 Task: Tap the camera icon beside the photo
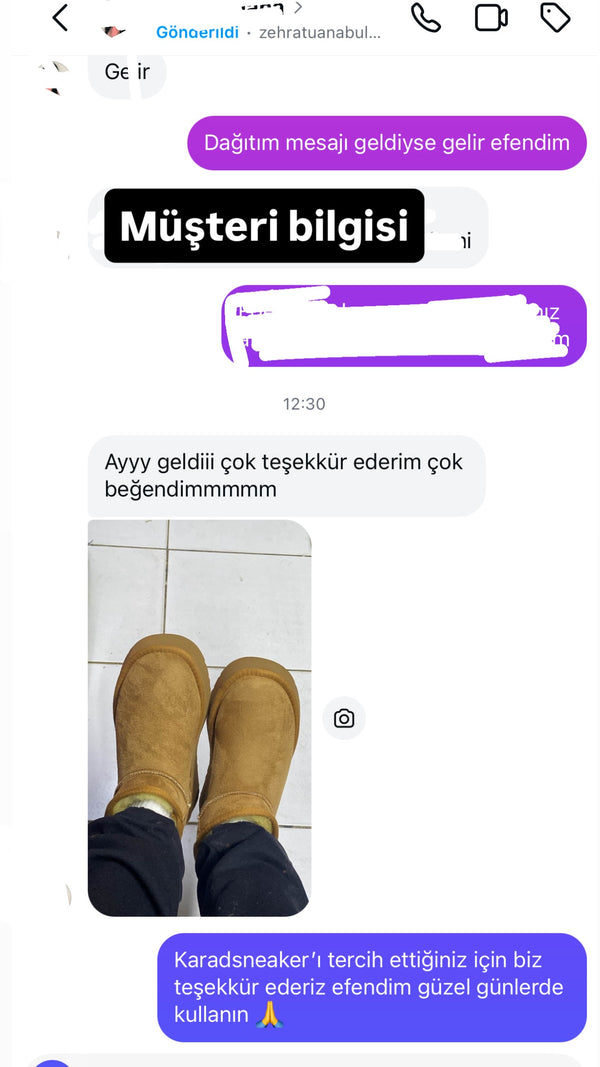(x=344, y=718)
